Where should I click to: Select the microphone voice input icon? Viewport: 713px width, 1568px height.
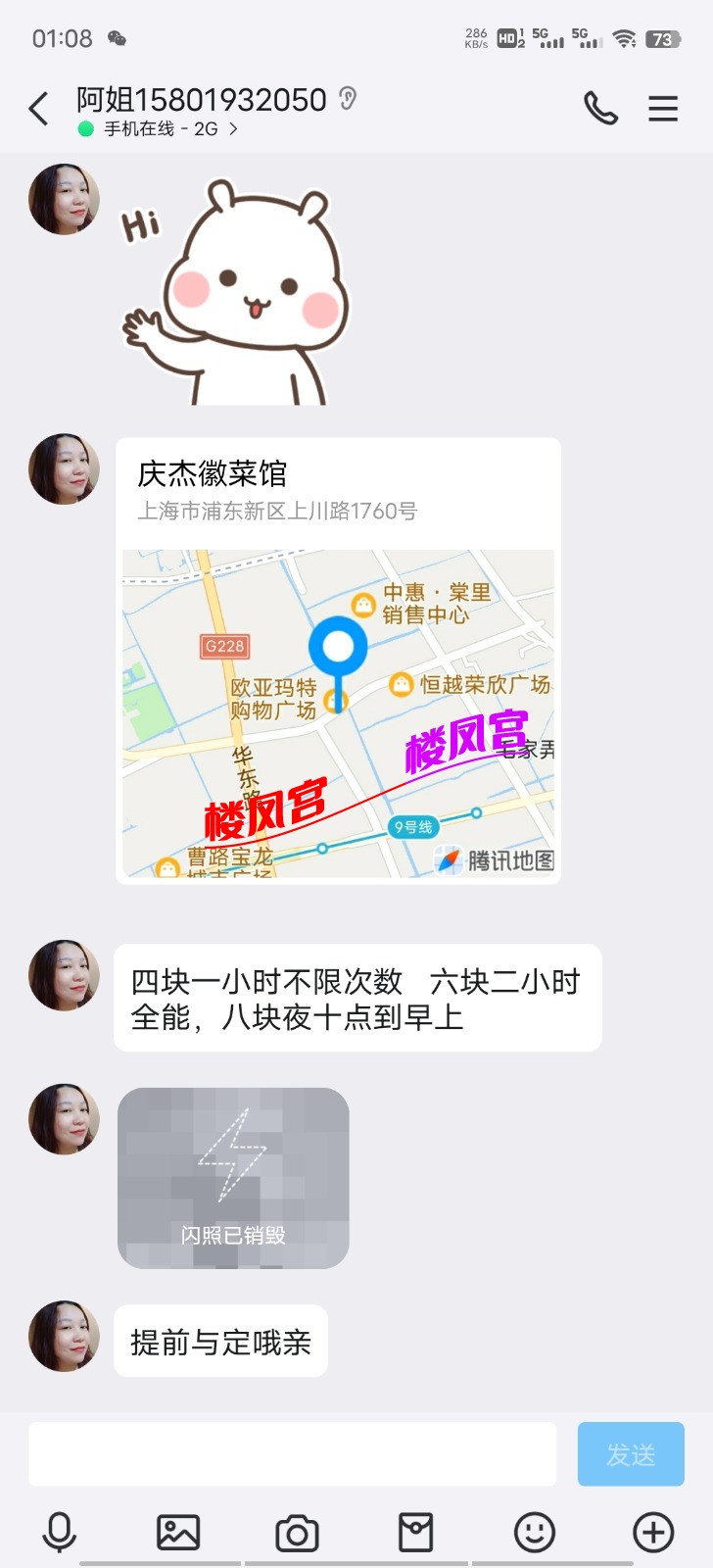tap(61, 1531)
